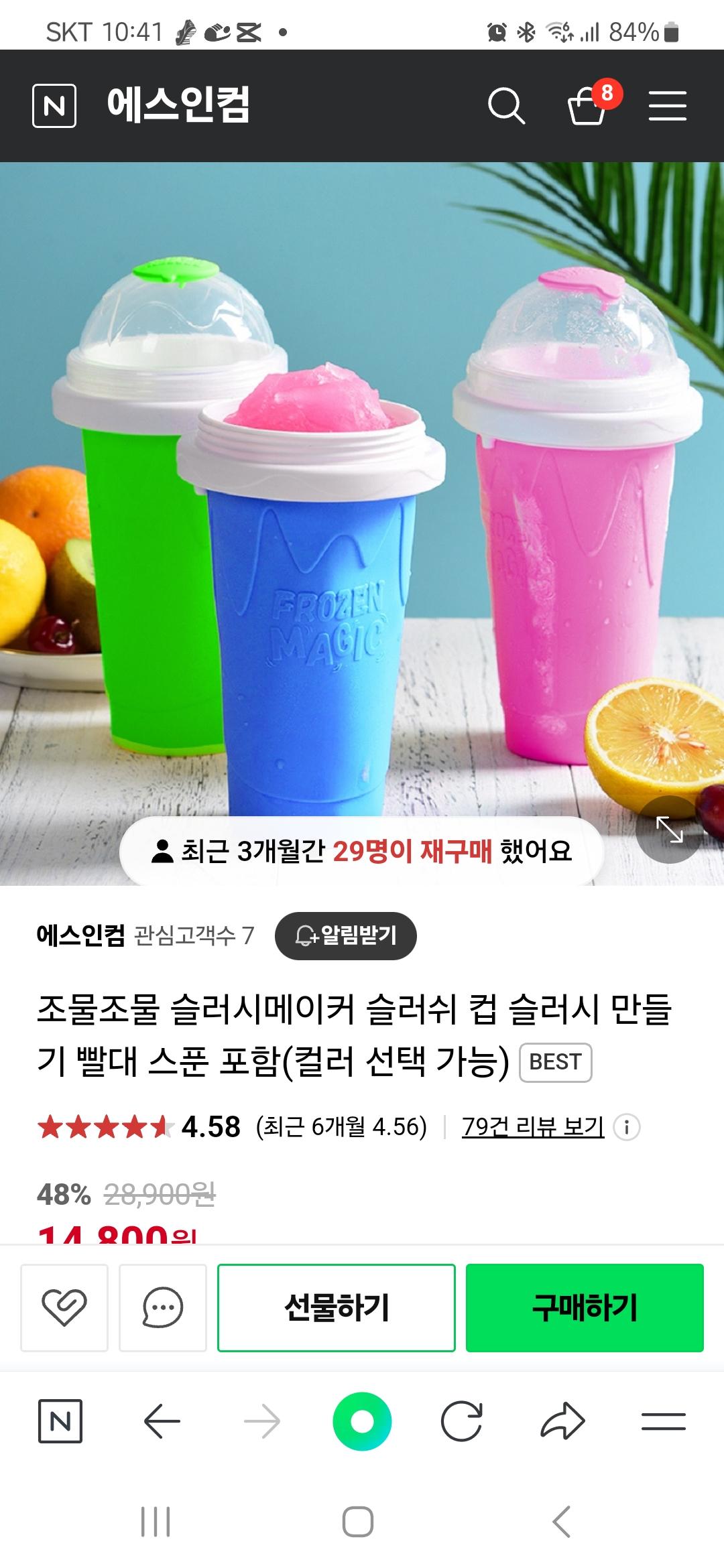
Task: Tap 선물하기 to send as gift
Action: pyautogui.click(x=337, y=1307)
